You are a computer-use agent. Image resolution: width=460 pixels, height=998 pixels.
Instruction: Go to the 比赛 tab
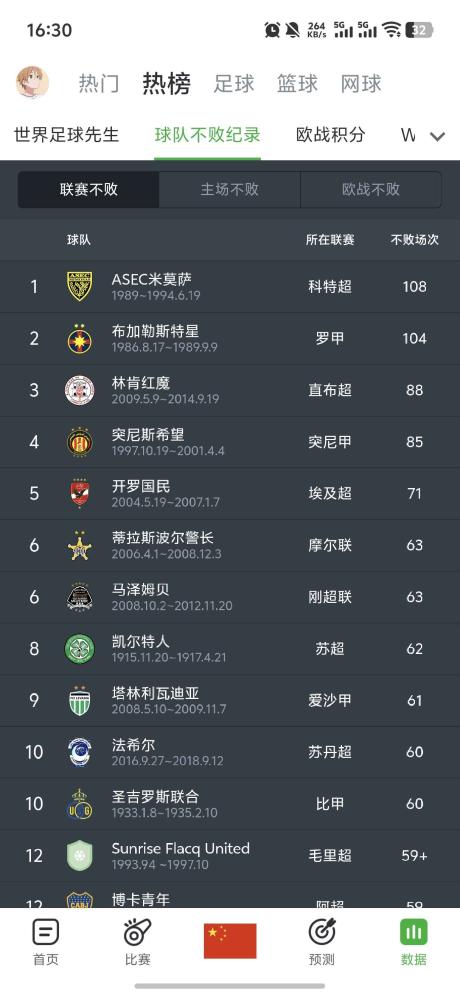(x=137, y=941)
